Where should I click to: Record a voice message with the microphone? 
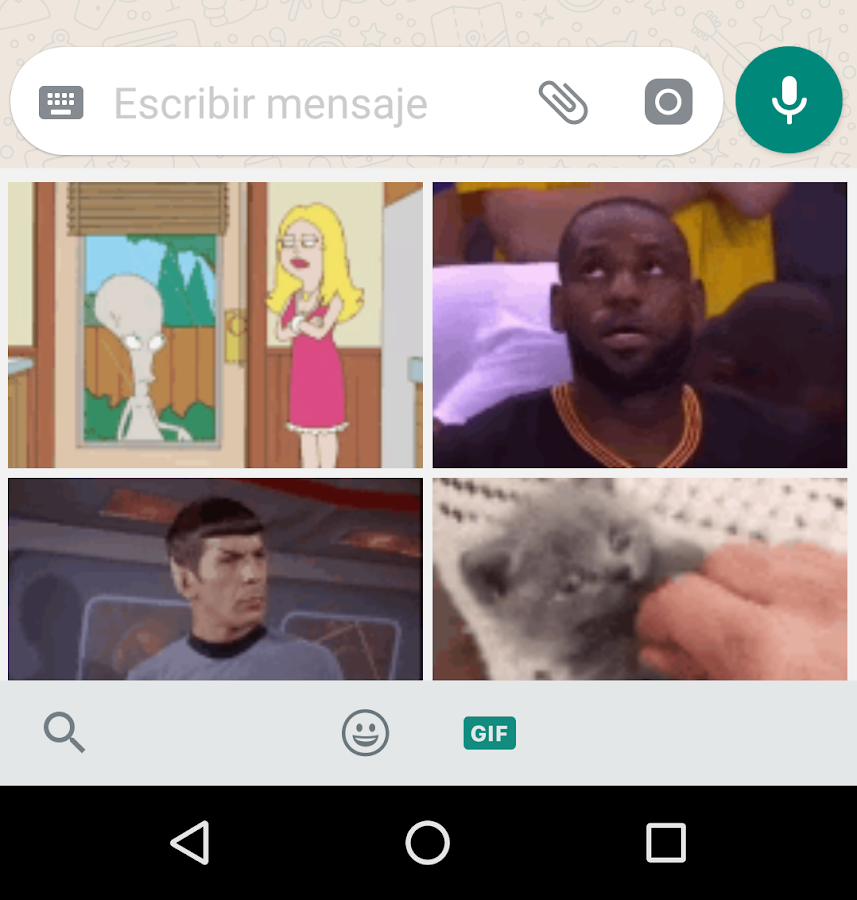coord(788,100)
